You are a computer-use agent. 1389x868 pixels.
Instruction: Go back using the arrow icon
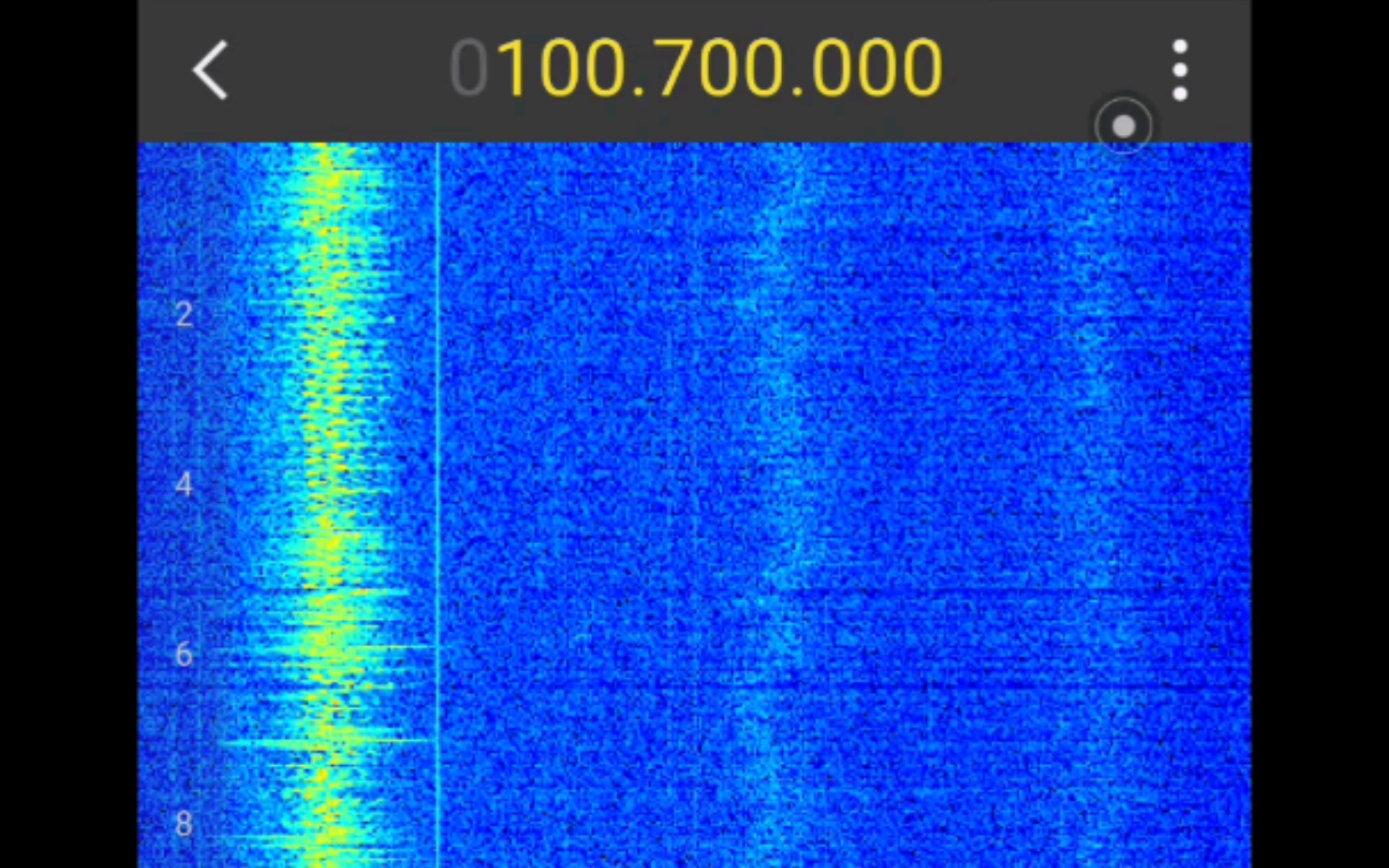point(211,71)
